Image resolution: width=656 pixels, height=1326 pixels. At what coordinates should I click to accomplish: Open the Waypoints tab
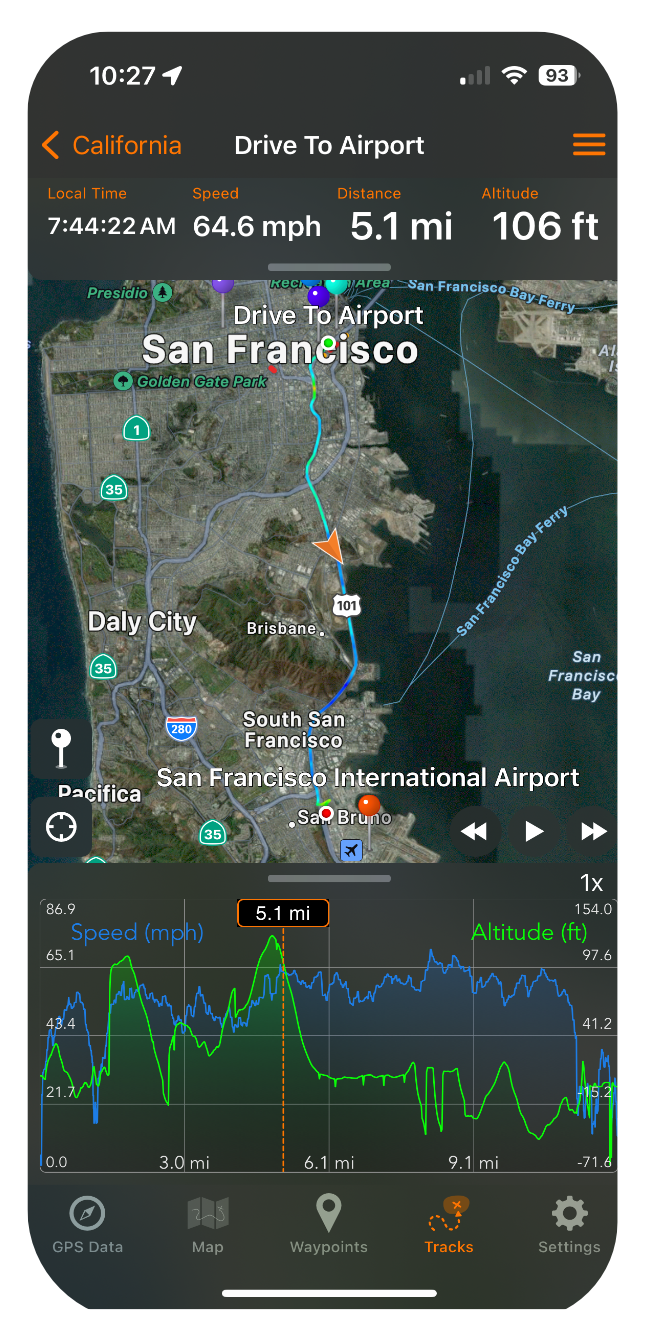328,1225
